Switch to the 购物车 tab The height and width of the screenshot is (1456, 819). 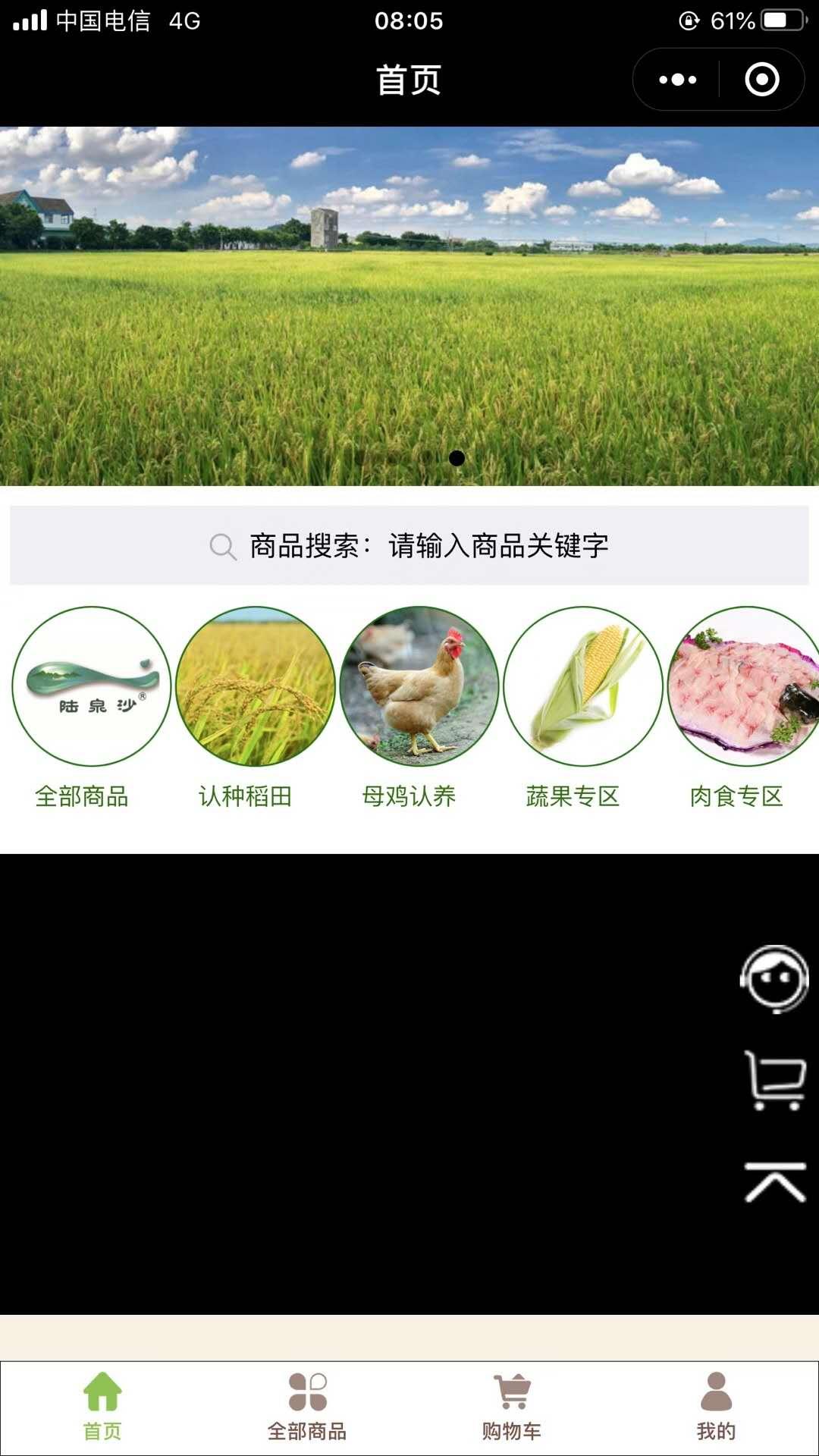tap(512, 1407)
